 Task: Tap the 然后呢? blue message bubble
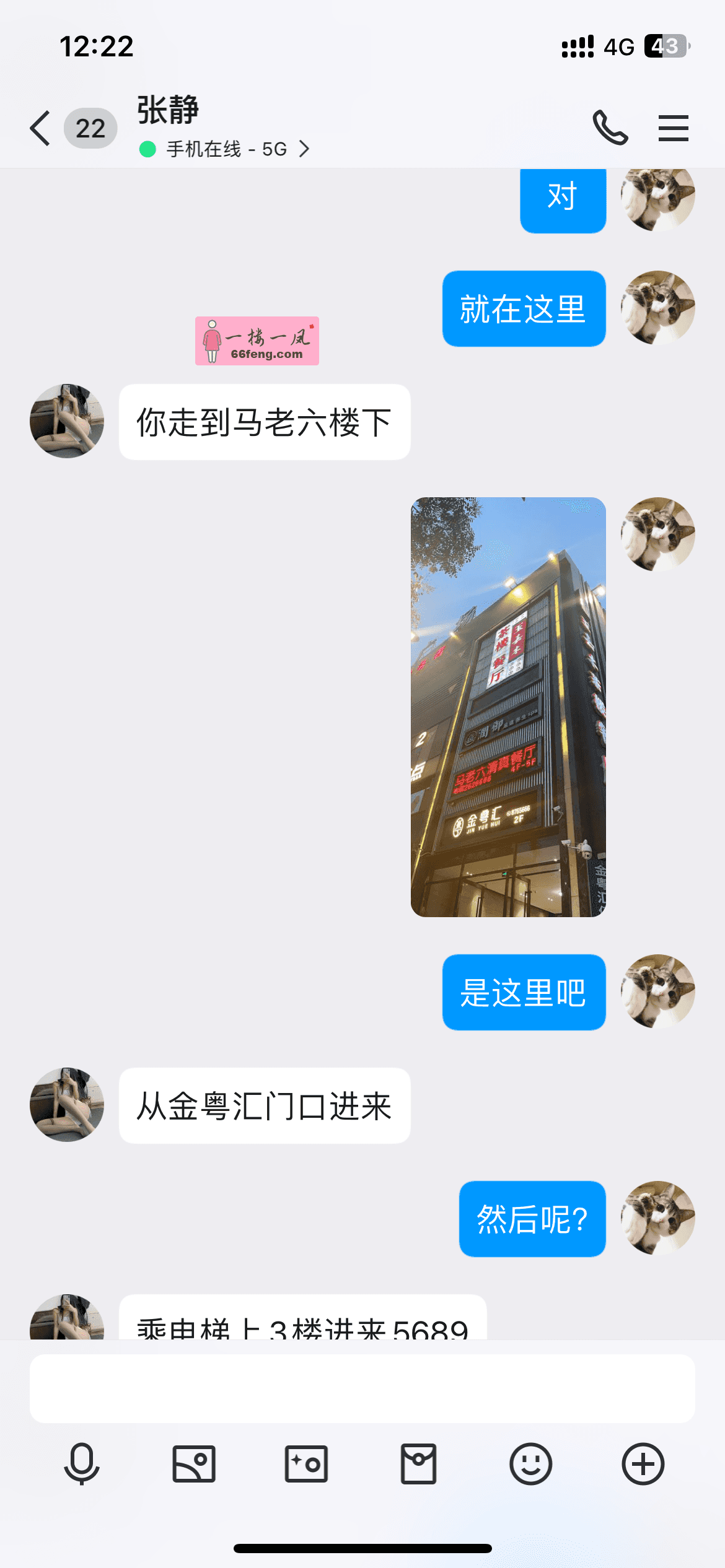click(533, 1219)
